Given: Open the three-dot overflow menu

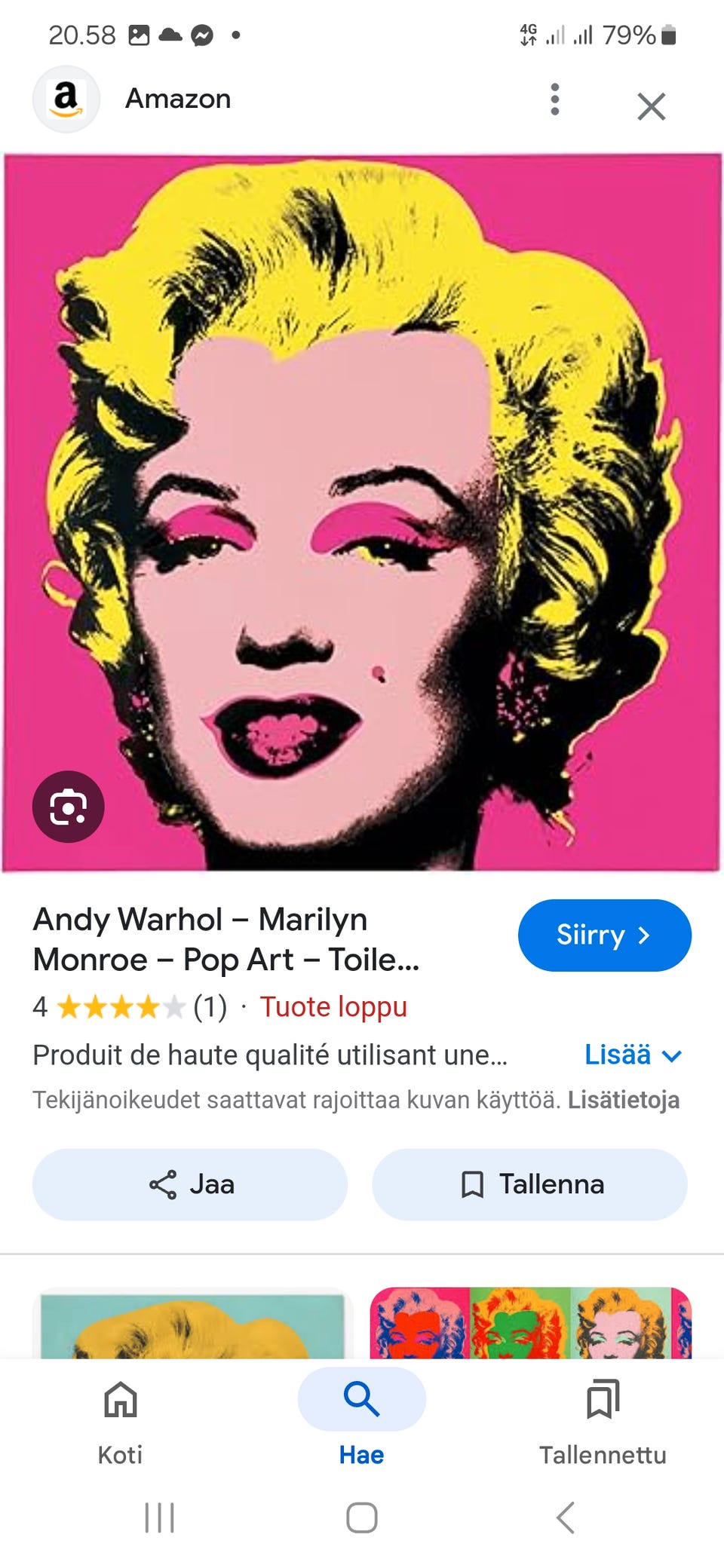Looking at the screenshot, I should (555, 100).
